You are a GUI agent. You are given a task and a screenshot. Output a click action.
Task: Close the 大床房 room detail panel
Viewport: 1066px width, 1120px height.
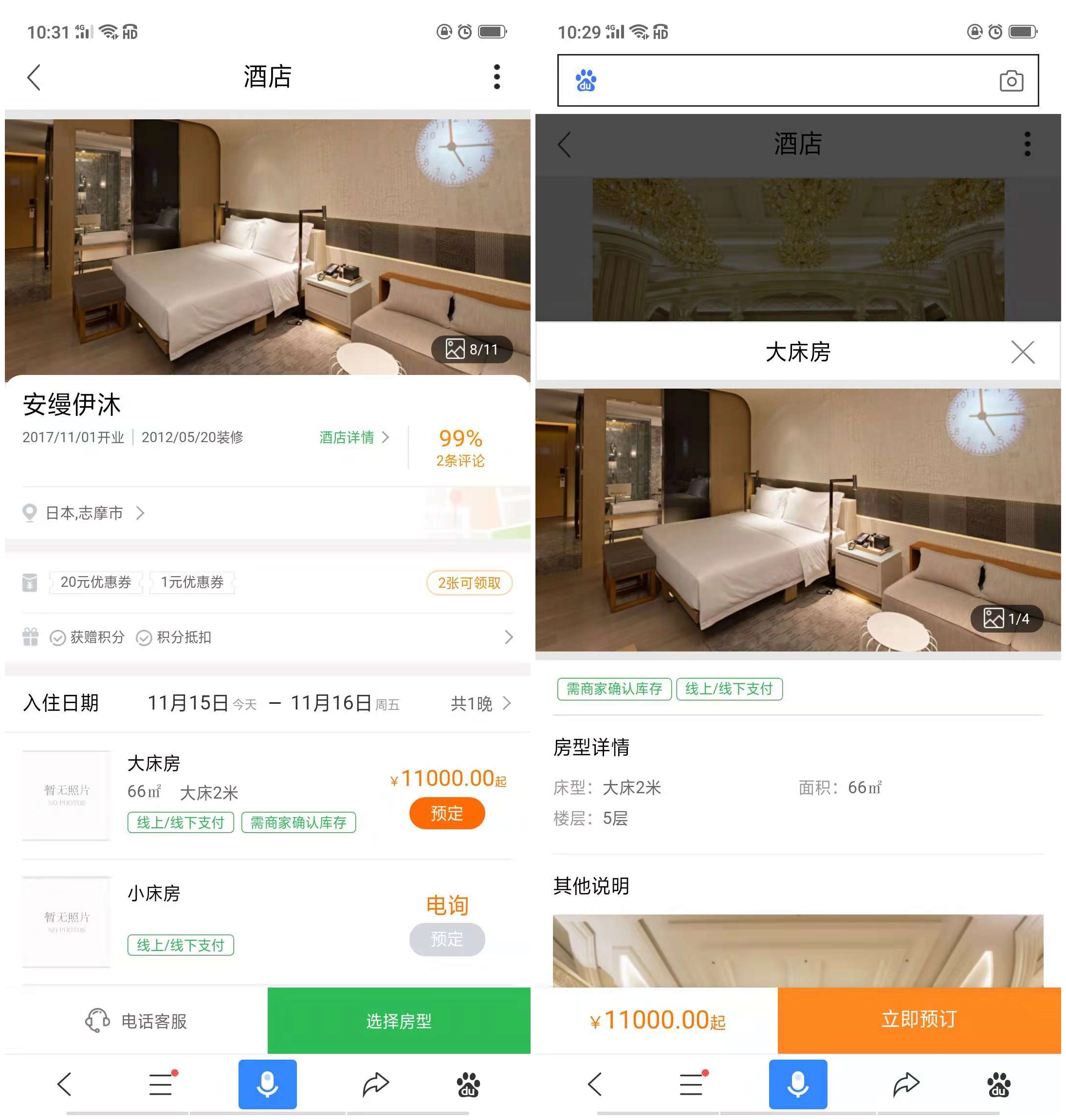[1022, 352]
